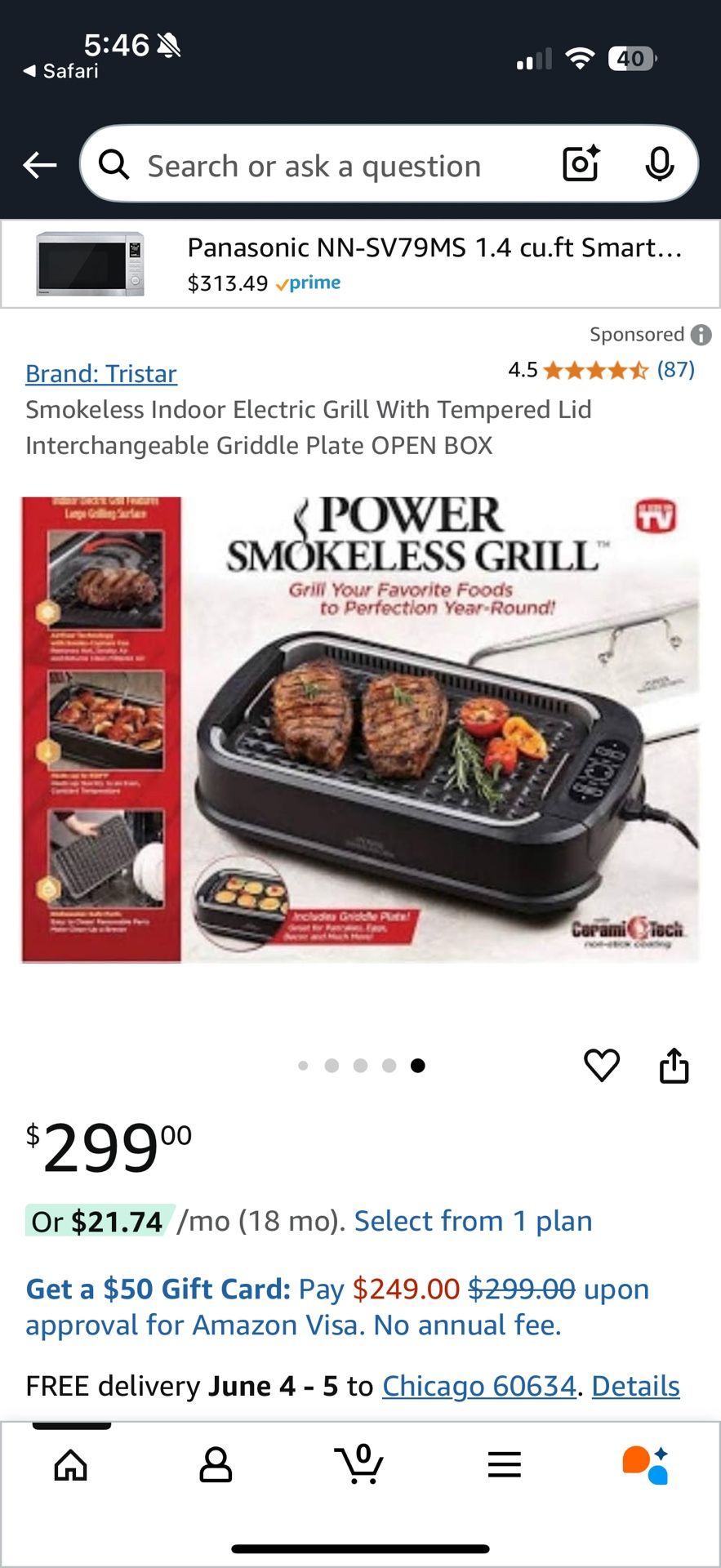The image size is (721, 1568).
Task: Share this product using the share icon
Action: (674, 1065)
